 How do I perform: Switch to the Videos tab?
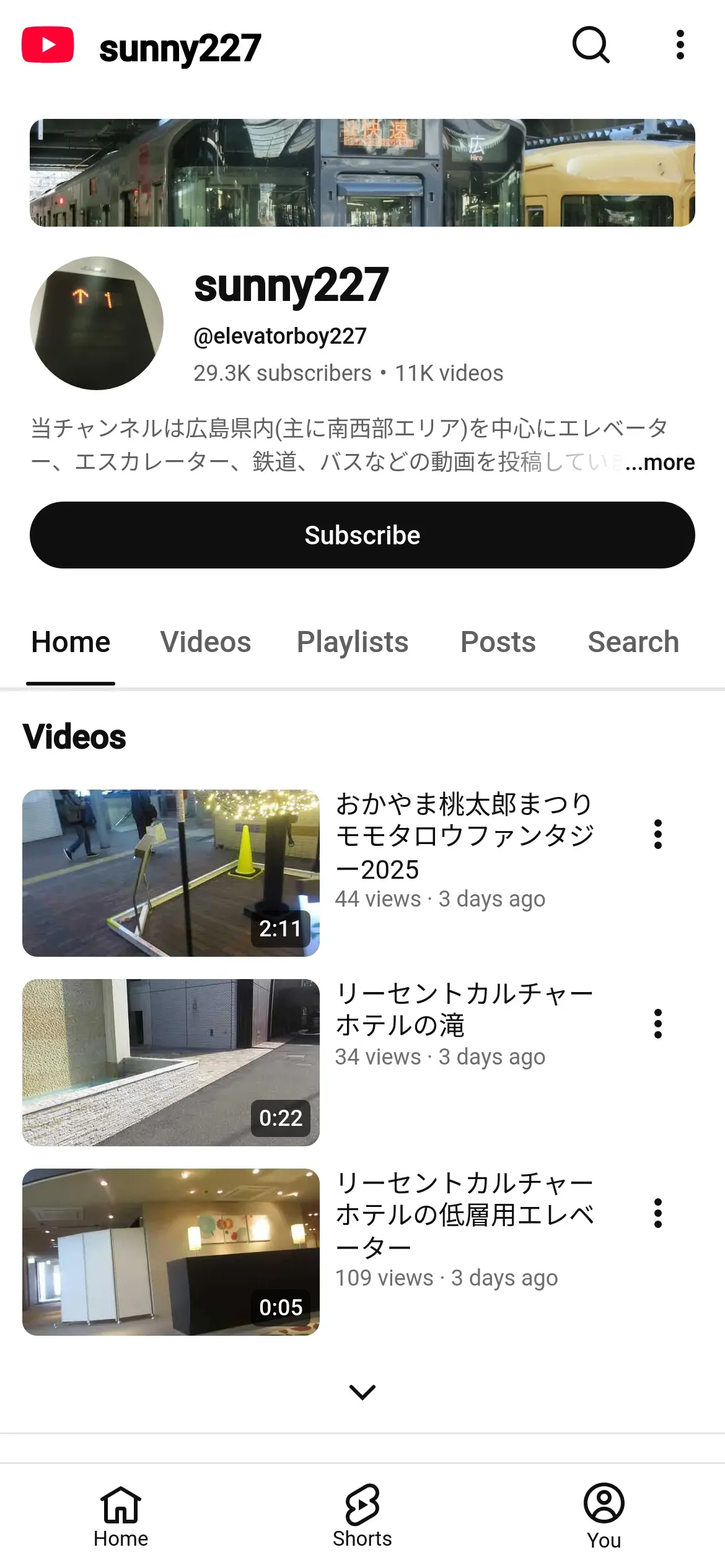[206, 642]
